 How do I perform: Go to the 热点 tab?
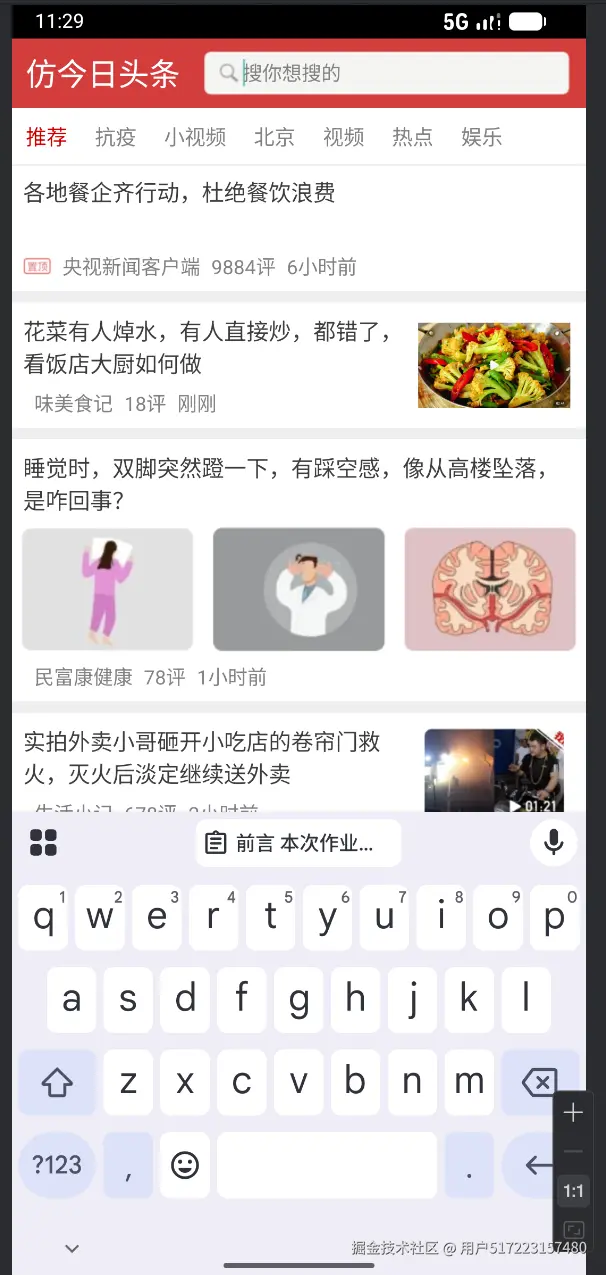(x=412, y=137)
